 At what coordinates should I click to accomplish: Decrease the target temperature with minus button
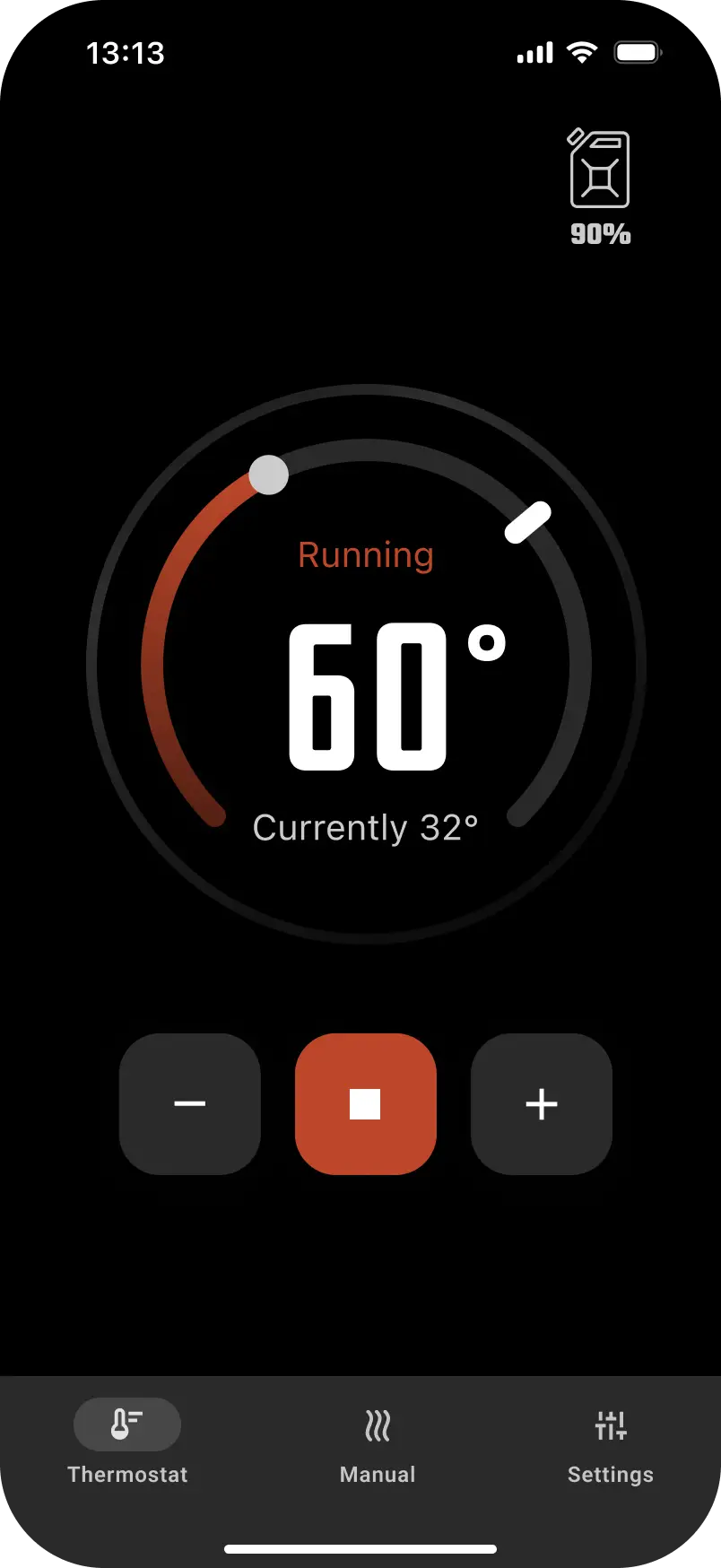click(189, 1103)
